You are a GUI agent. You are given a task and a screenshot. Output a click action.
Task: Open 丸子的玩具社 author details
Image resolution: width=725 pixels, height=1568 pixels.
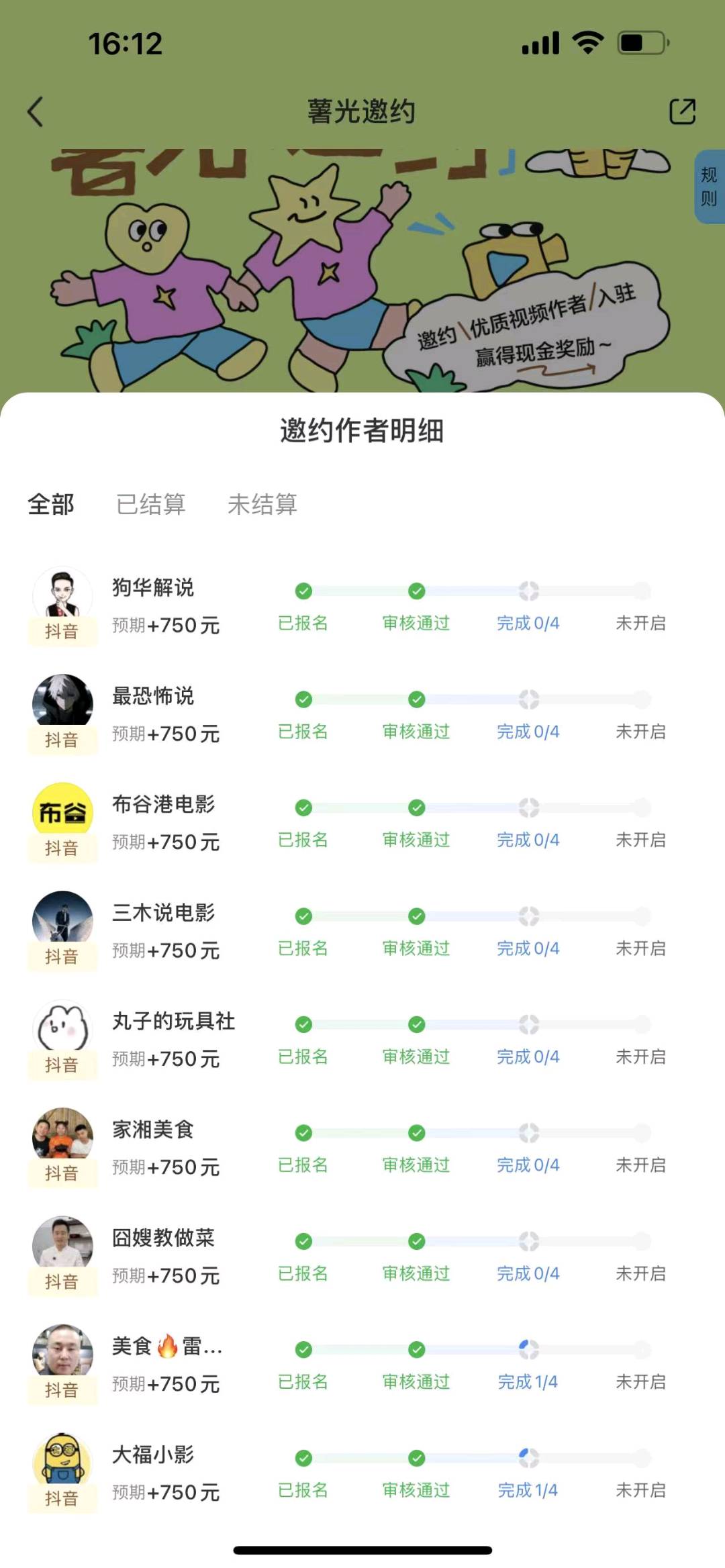[x=173, y=1021]
